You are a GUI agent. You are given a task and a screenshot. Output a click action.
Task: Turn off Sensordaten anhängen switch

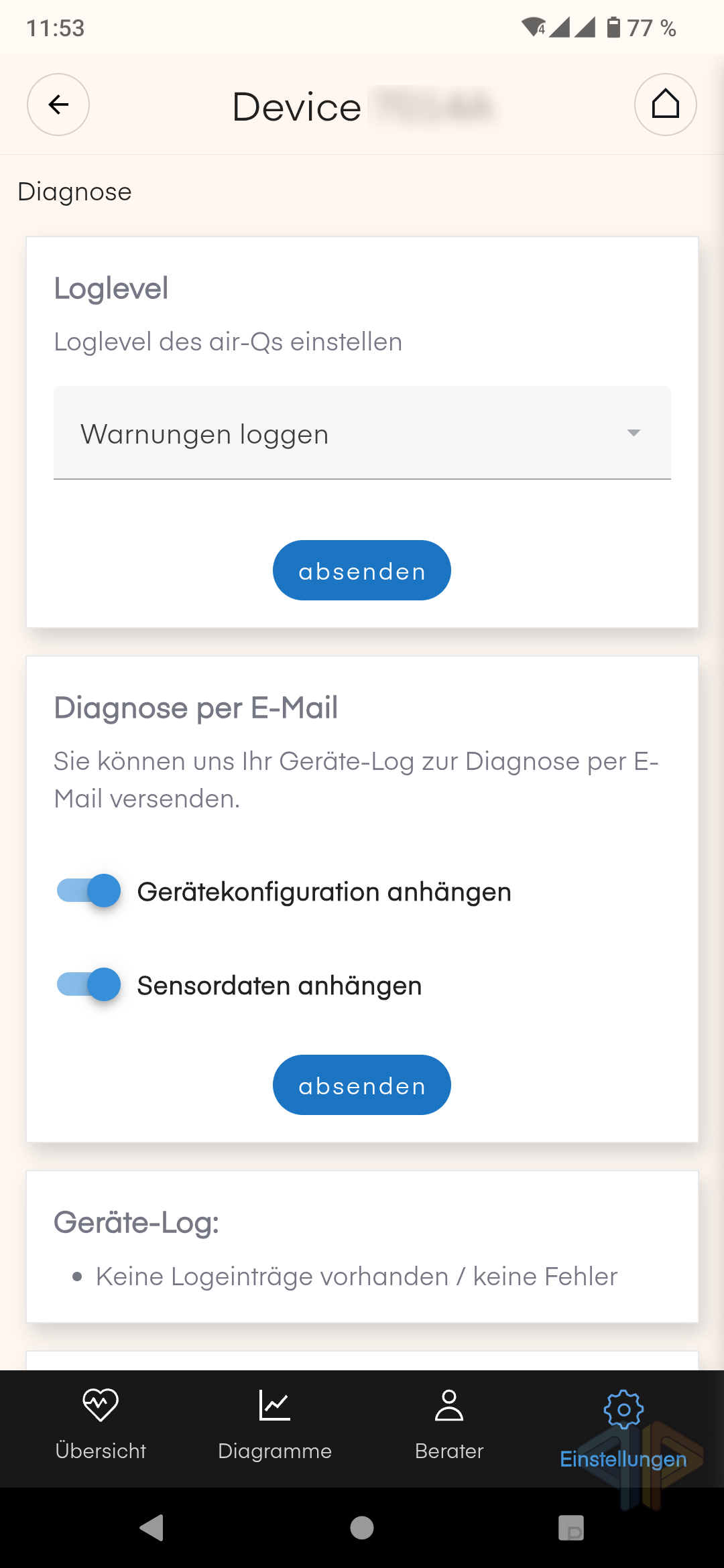click(88, 984)
